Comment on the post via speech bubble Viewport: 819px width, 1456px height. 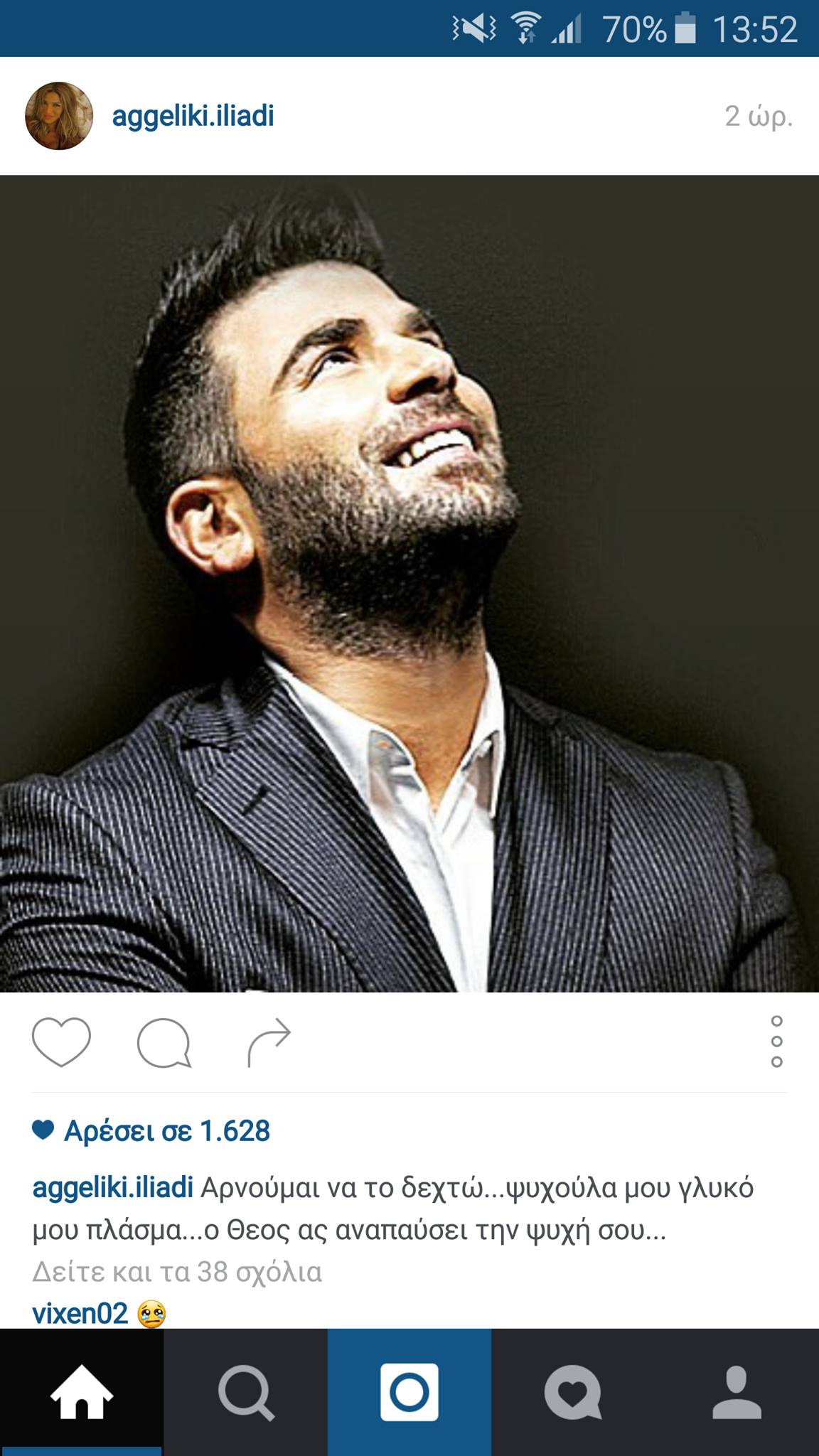[164, 1042]
